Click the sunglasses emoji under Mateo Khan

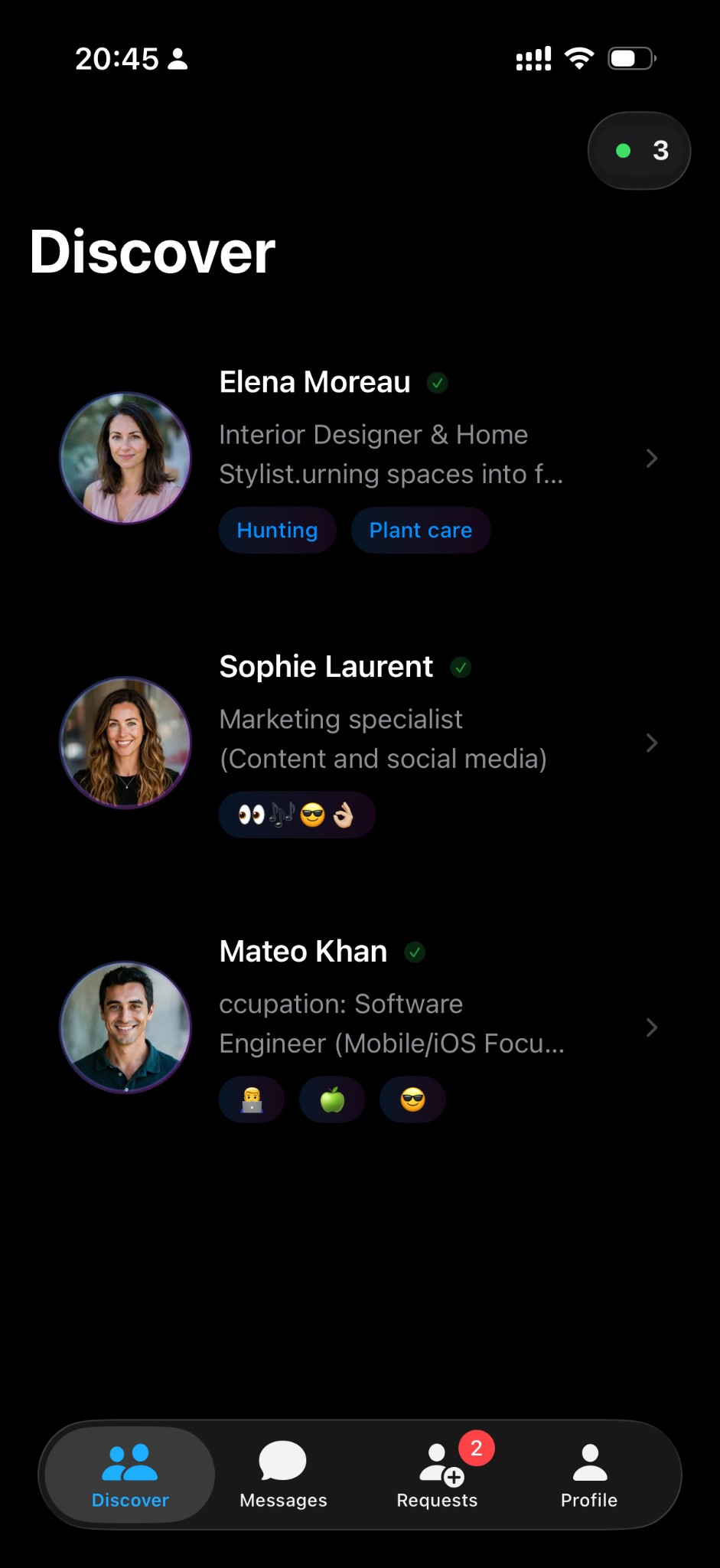click(412, 1099)
